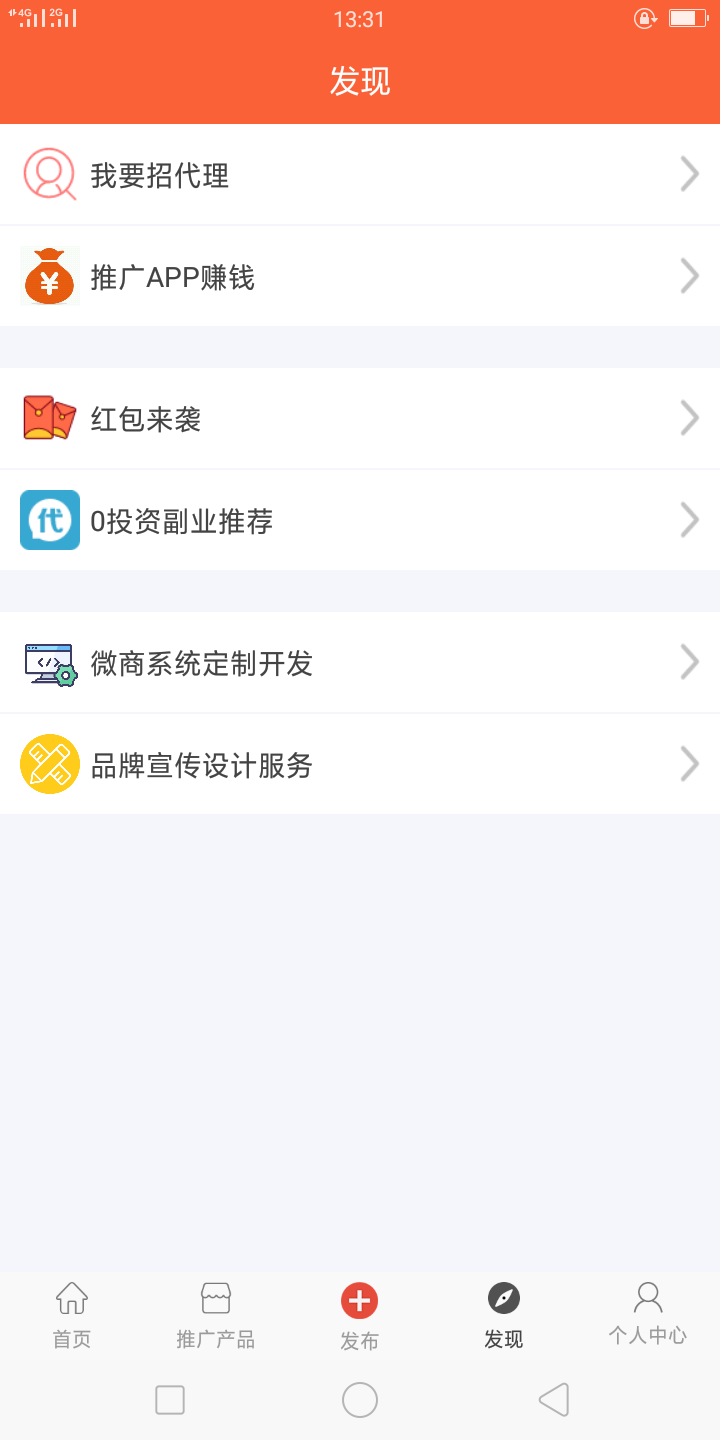Open the 品牌宣传设计服务 service page

tap(360, 763)
